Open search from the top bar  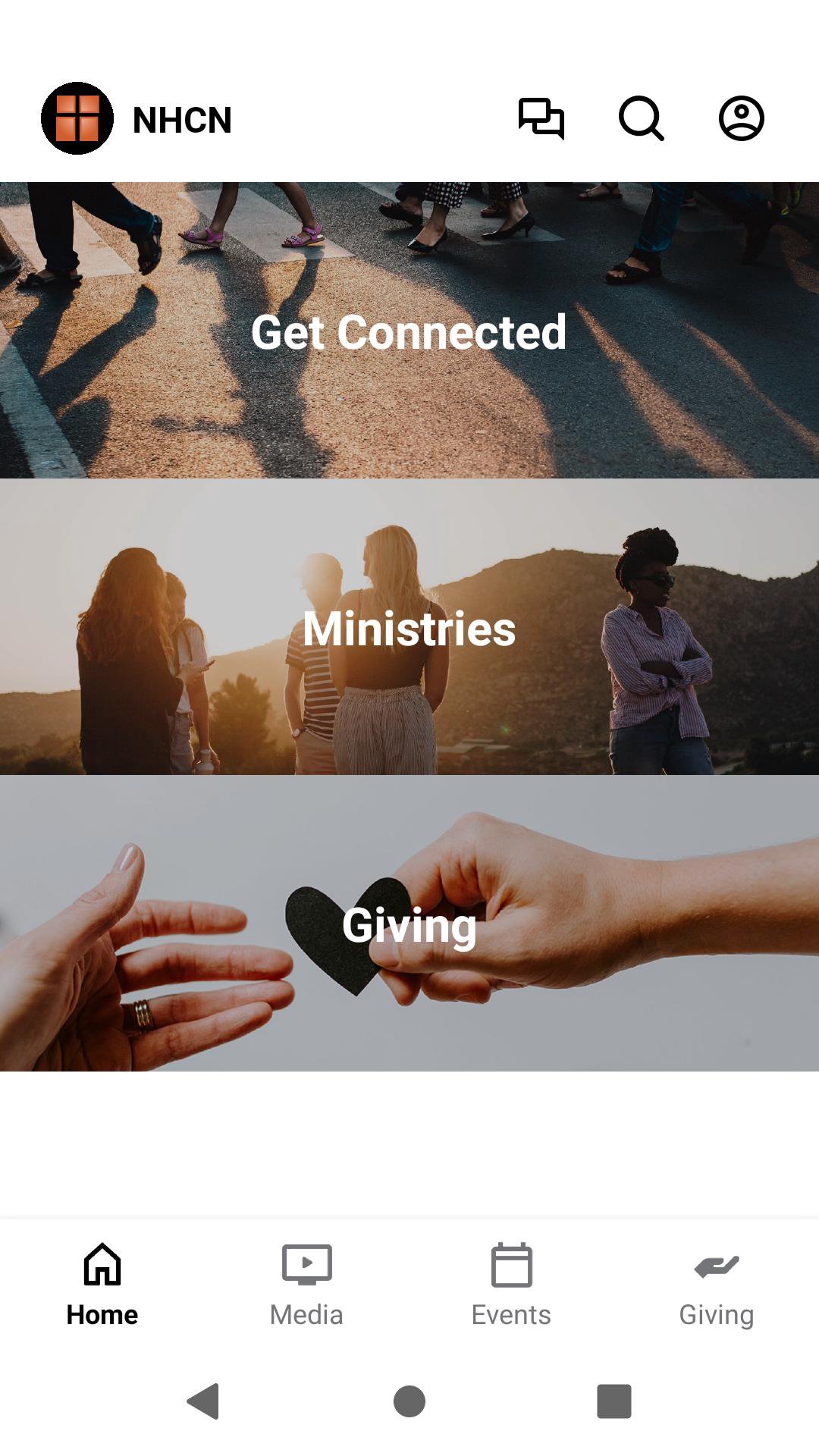click(641, 119)
